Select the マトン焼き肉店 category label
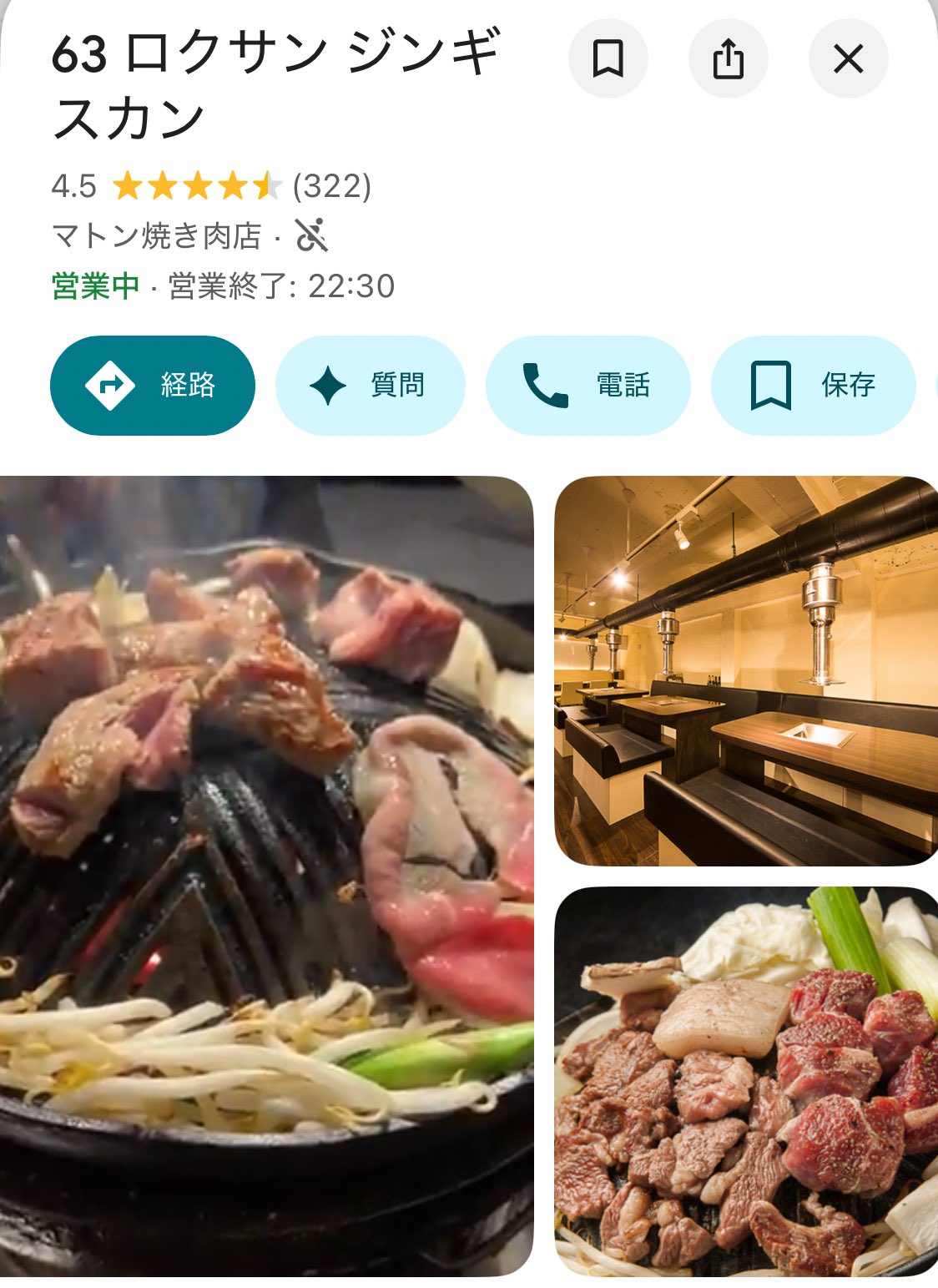This screenshot has height=1288, width=938. (154, 236)
